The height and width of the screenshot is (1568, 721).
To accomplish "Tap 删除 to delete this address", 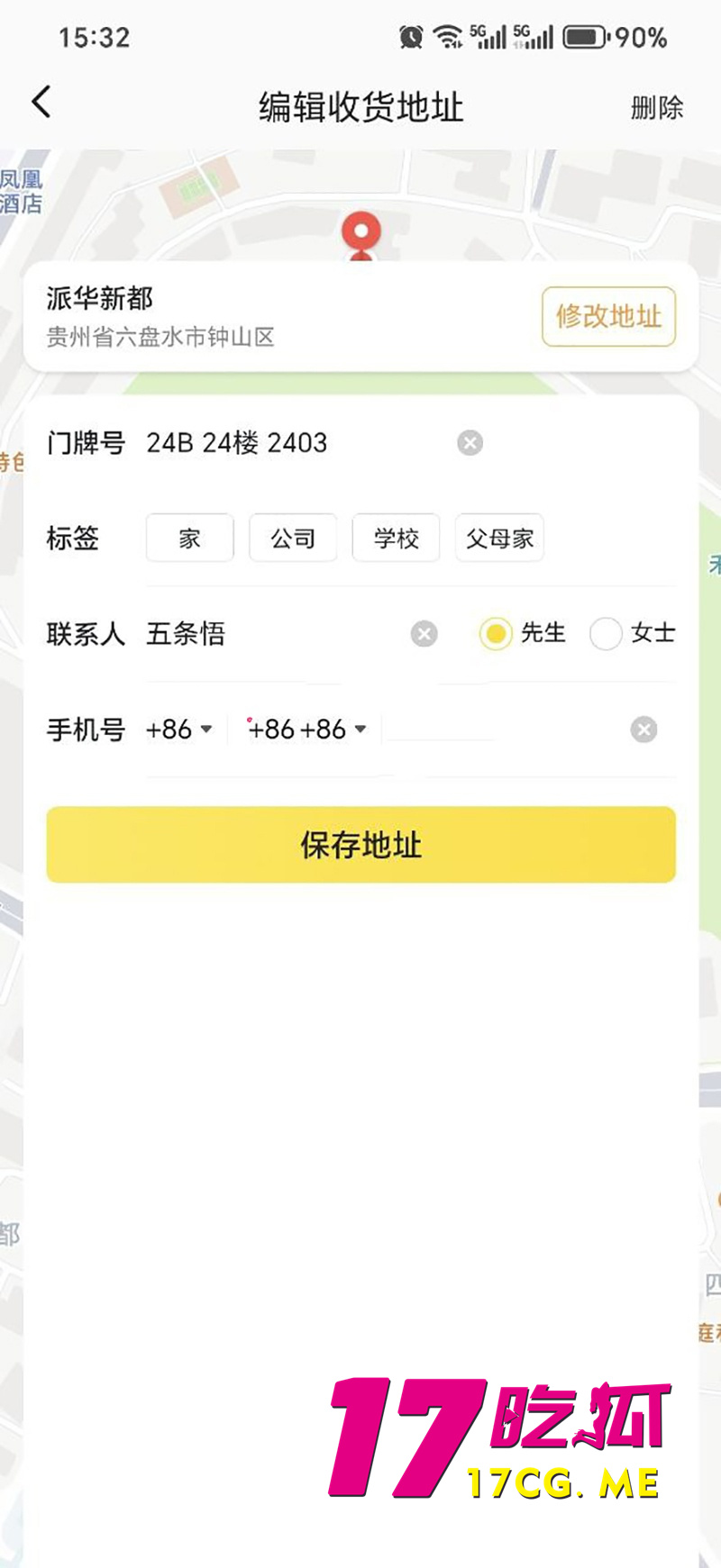I will pos(657,106).
